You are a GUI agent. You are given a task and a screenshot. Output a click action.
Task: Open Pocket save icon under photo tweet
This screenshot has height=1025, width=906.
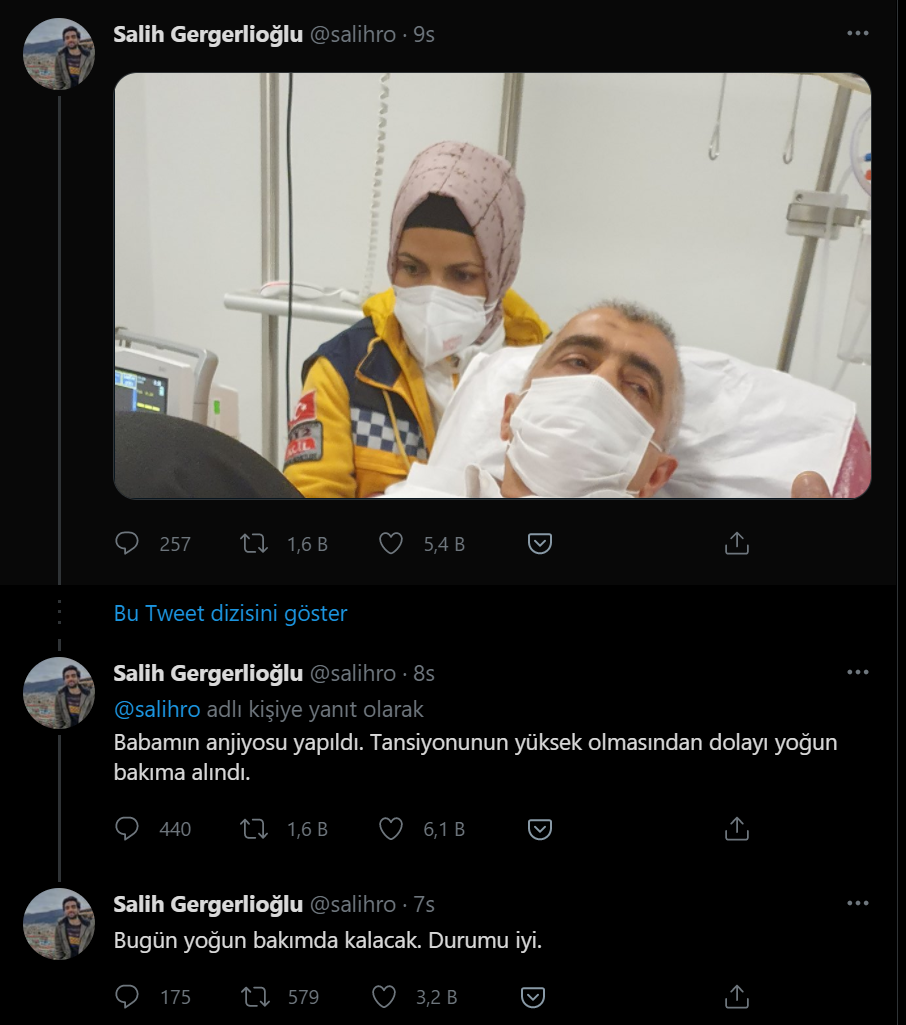(x=540, y=543)
